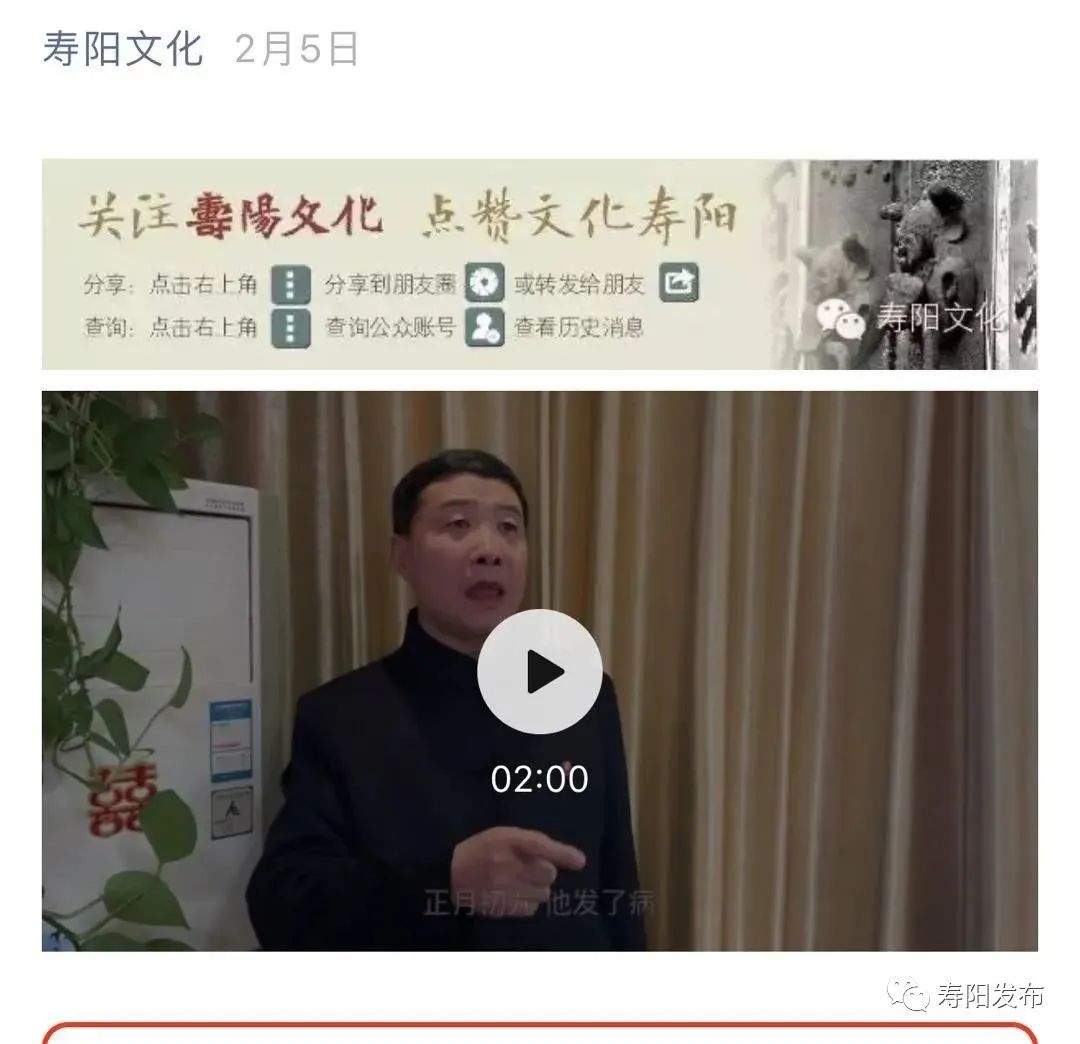Screen dimensions: 1080x1044
Task: Open the 寿阳文化 account link
Action: coord(122,48)
